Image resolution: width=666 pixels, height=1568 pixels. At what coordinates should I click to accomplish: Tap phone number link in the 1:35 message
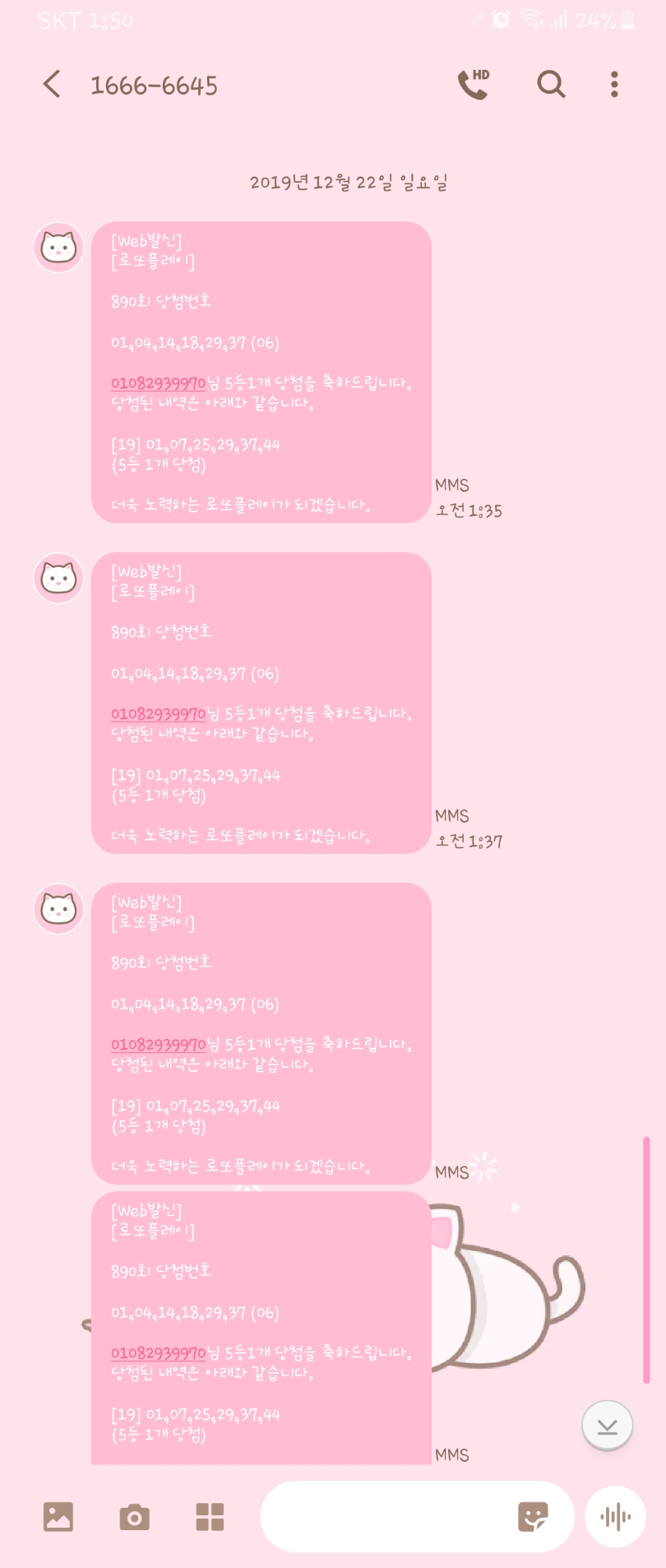click(x=158, y=383)
